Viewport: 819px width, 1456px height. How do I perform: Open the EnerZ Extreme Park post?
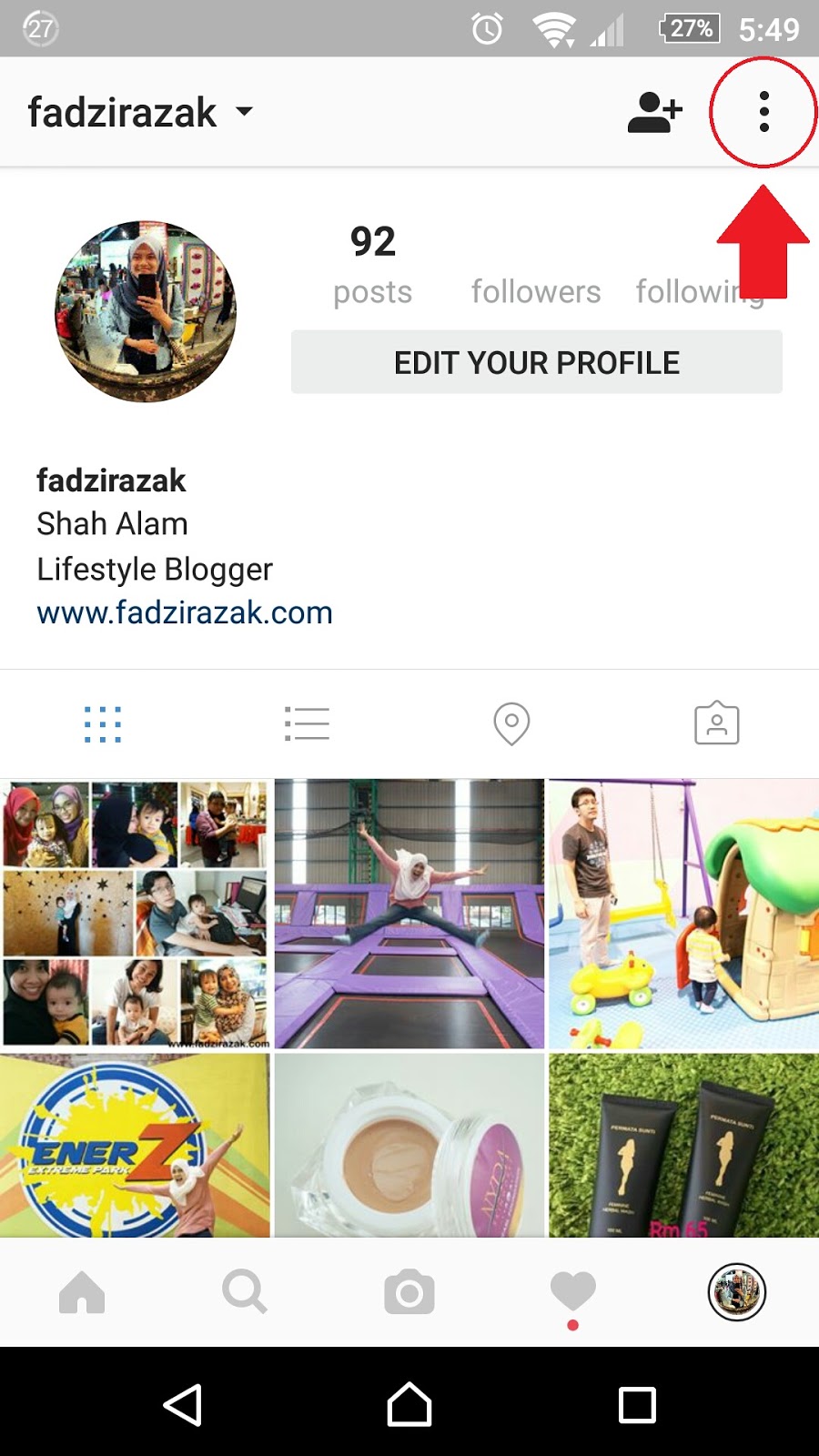pyautogui.click(x=136, y=1146)
